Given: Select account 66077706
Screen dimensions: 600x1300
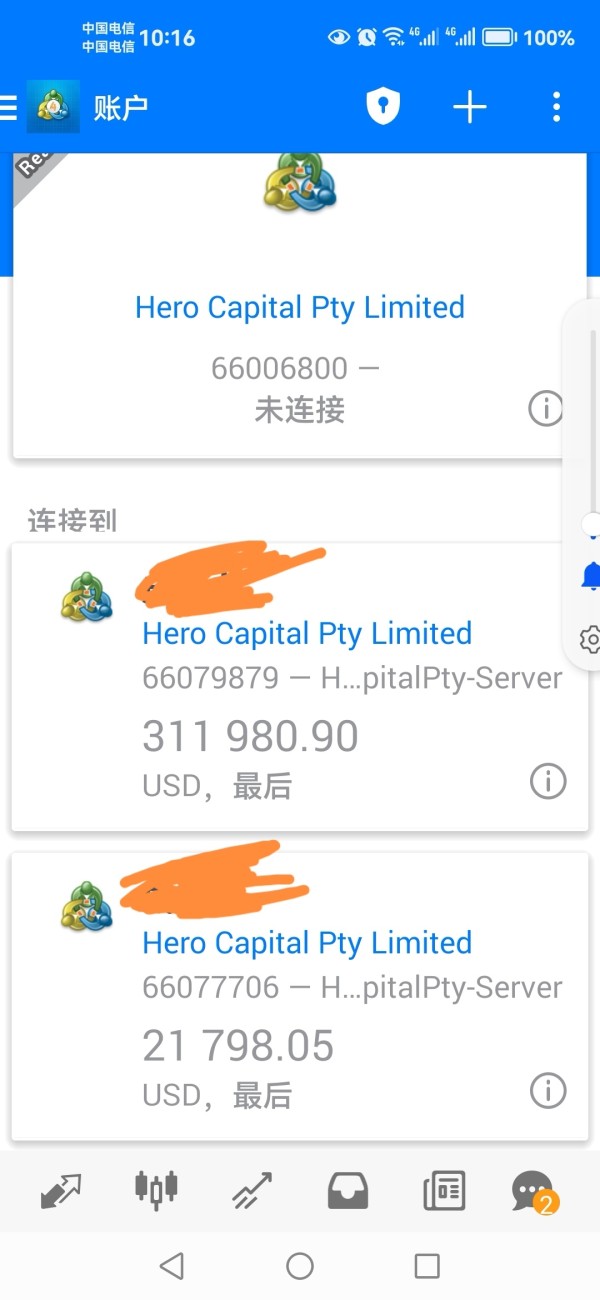Looking at the screenshot, I should pos(300,996).
